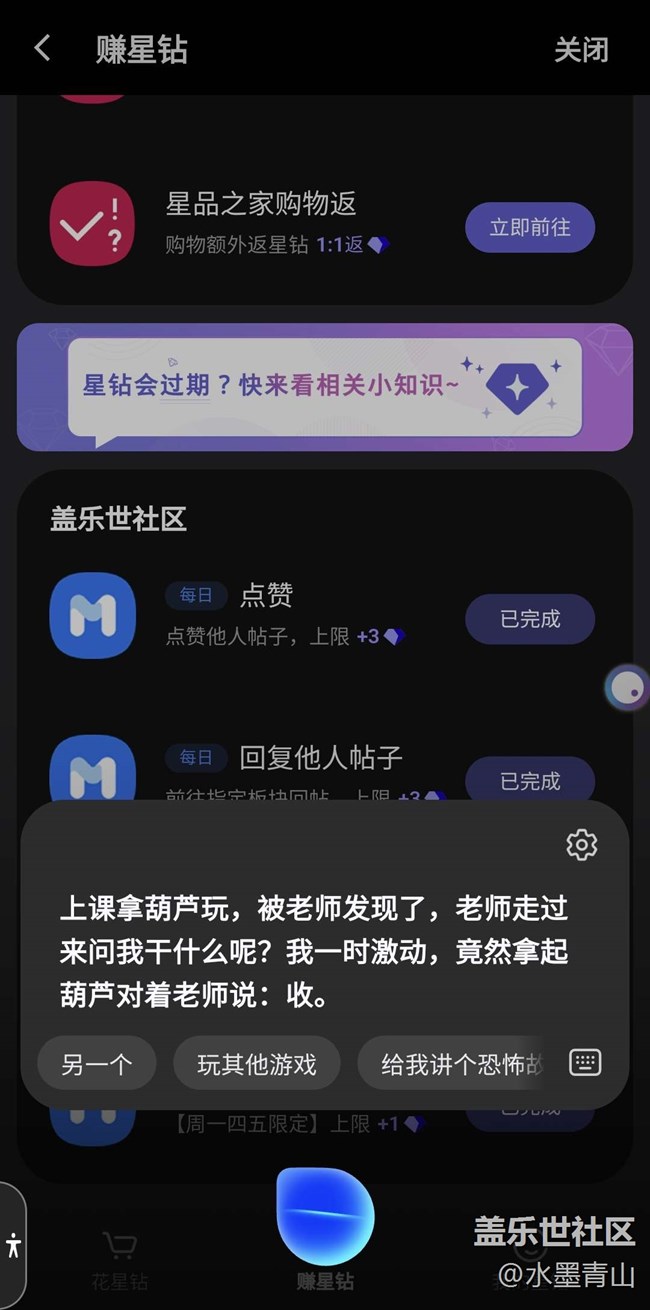Select the 另一个 suggestion chip

pos(97,1064)
